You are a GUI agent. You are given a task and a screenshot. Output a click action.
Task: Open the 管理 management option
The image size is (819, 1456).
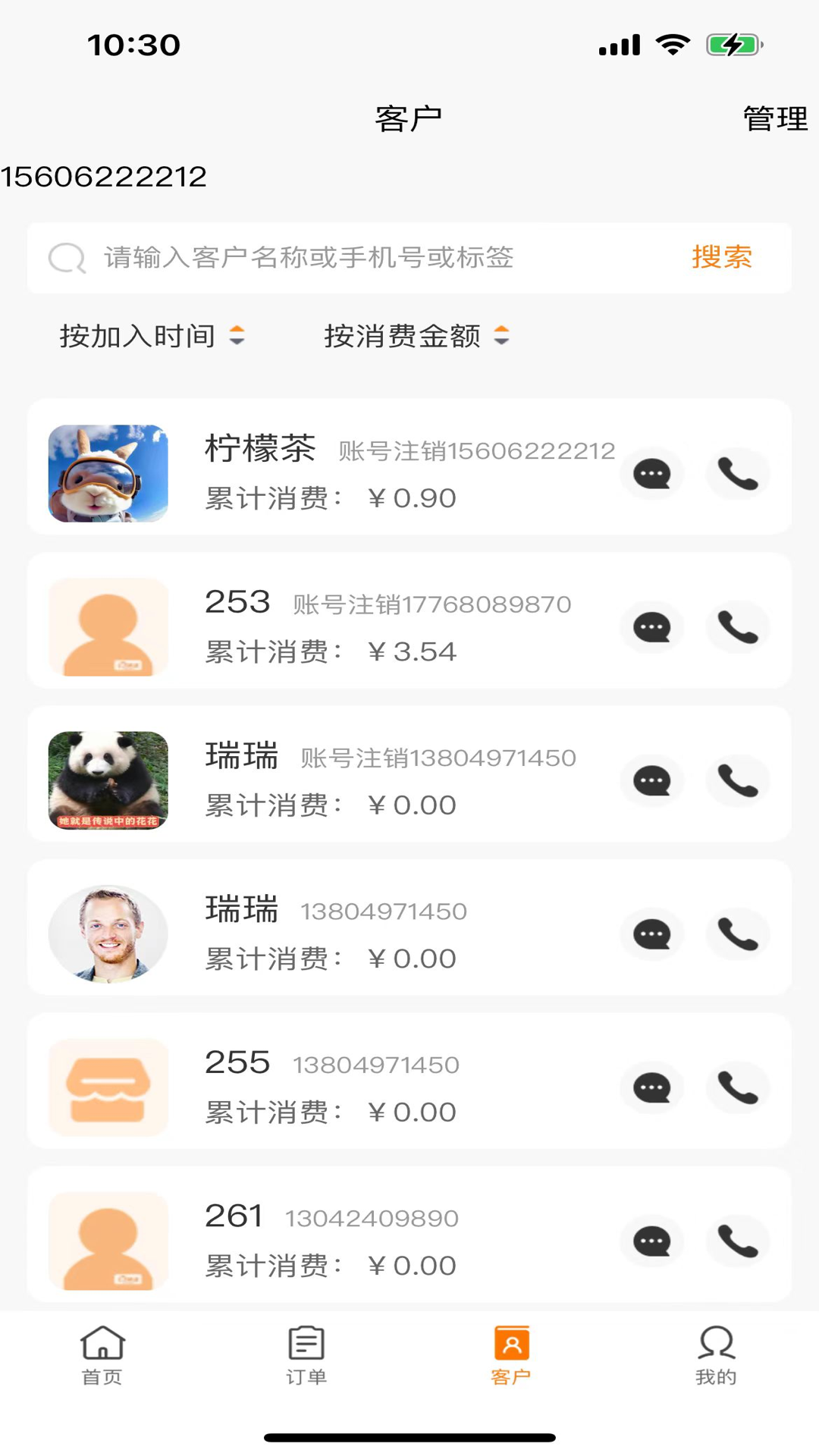tap(774, 118)
